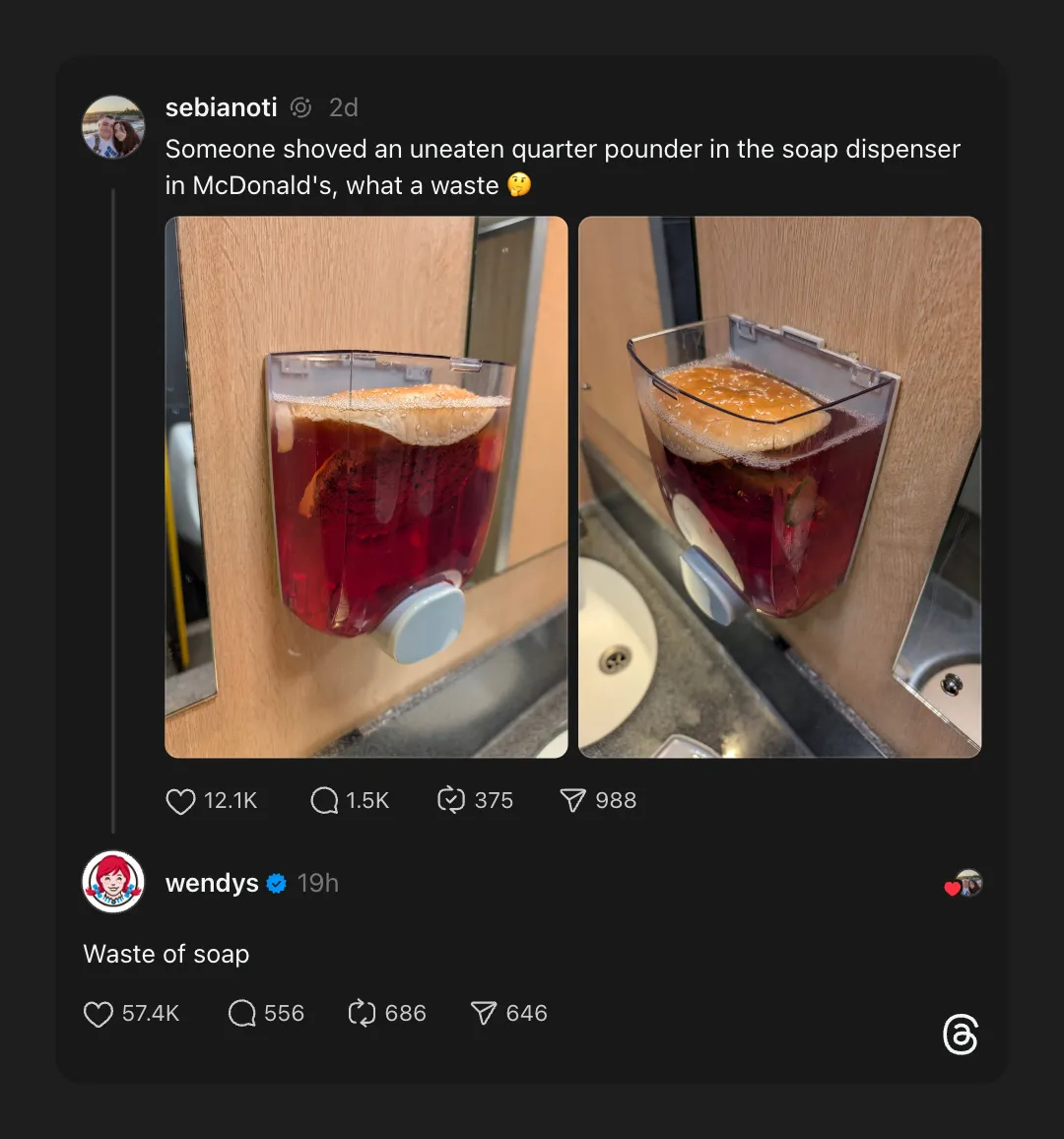1064x1139 pixels.
Task: Share the post via the paper plane icon
Action: tap(572, 801)
